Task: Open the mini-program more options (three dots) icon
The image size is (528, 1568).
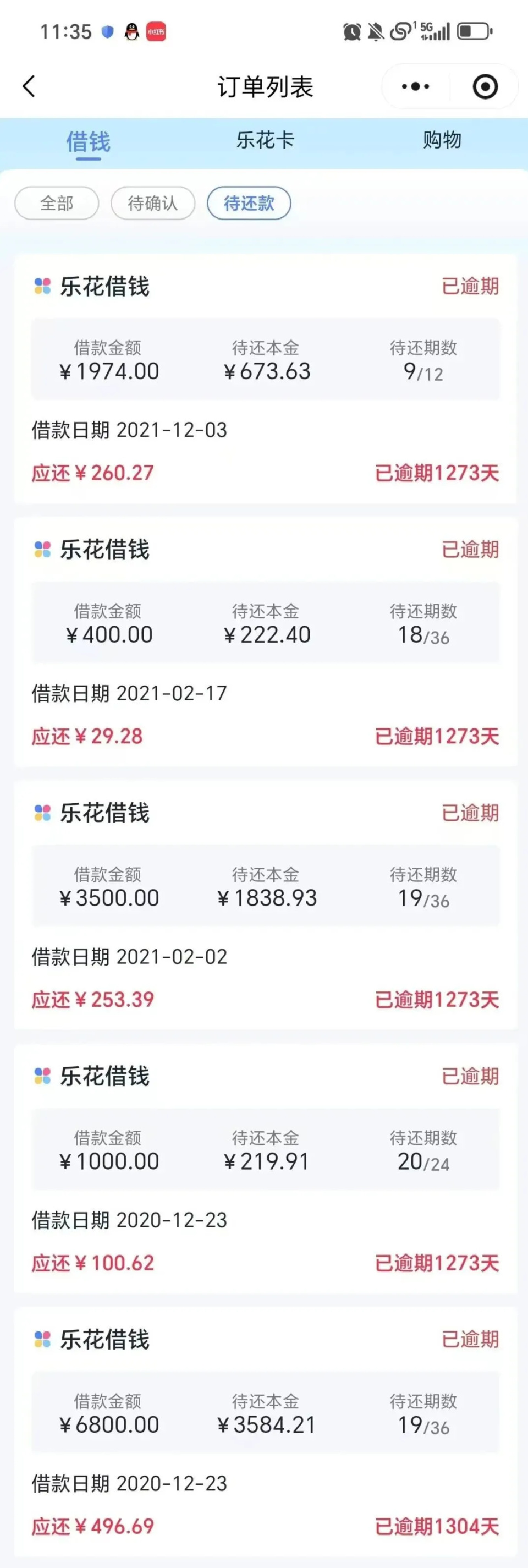Action: point(414,86)
